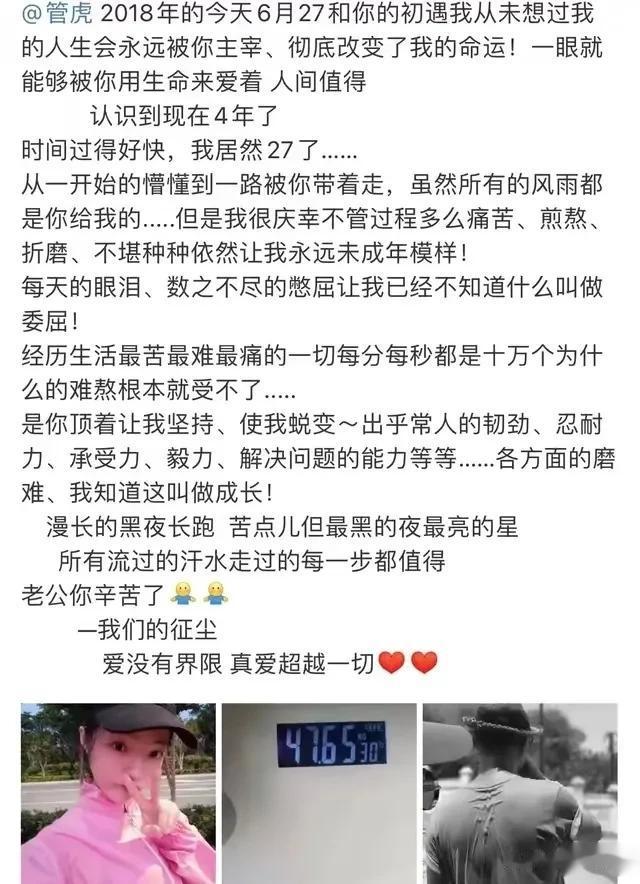
Task: Open the pink jacket selfie photo
Action: pos(117,792)
